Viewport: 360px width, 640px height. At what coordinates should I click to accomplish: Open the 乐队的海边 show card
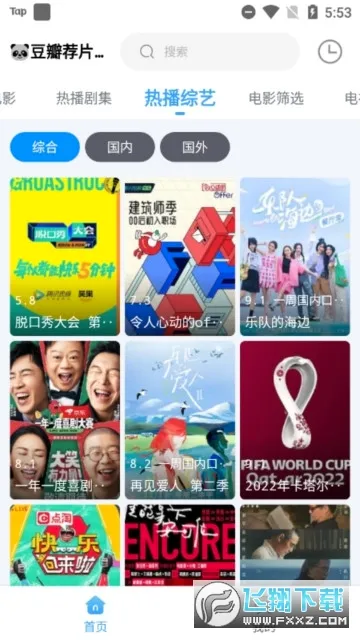(295, 256)
